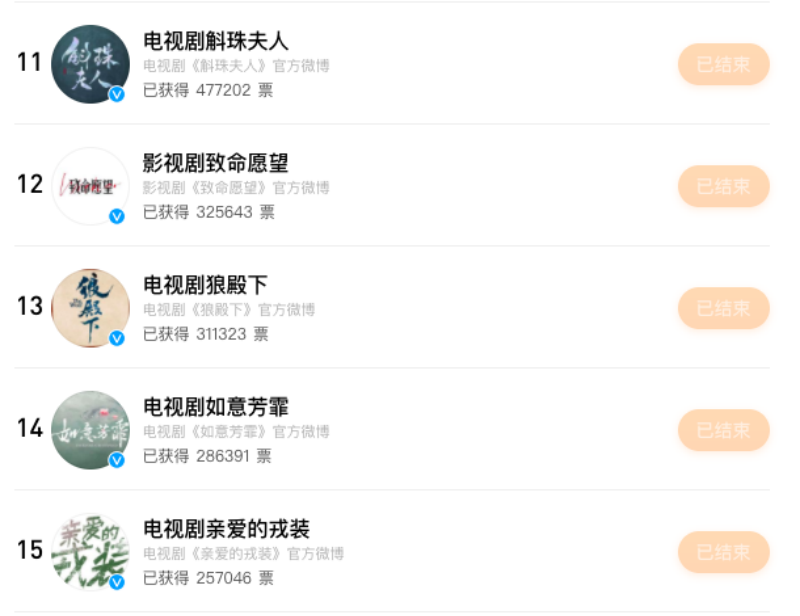Tap 已结束 button for 电视剧狼殿下

point(723,308)
